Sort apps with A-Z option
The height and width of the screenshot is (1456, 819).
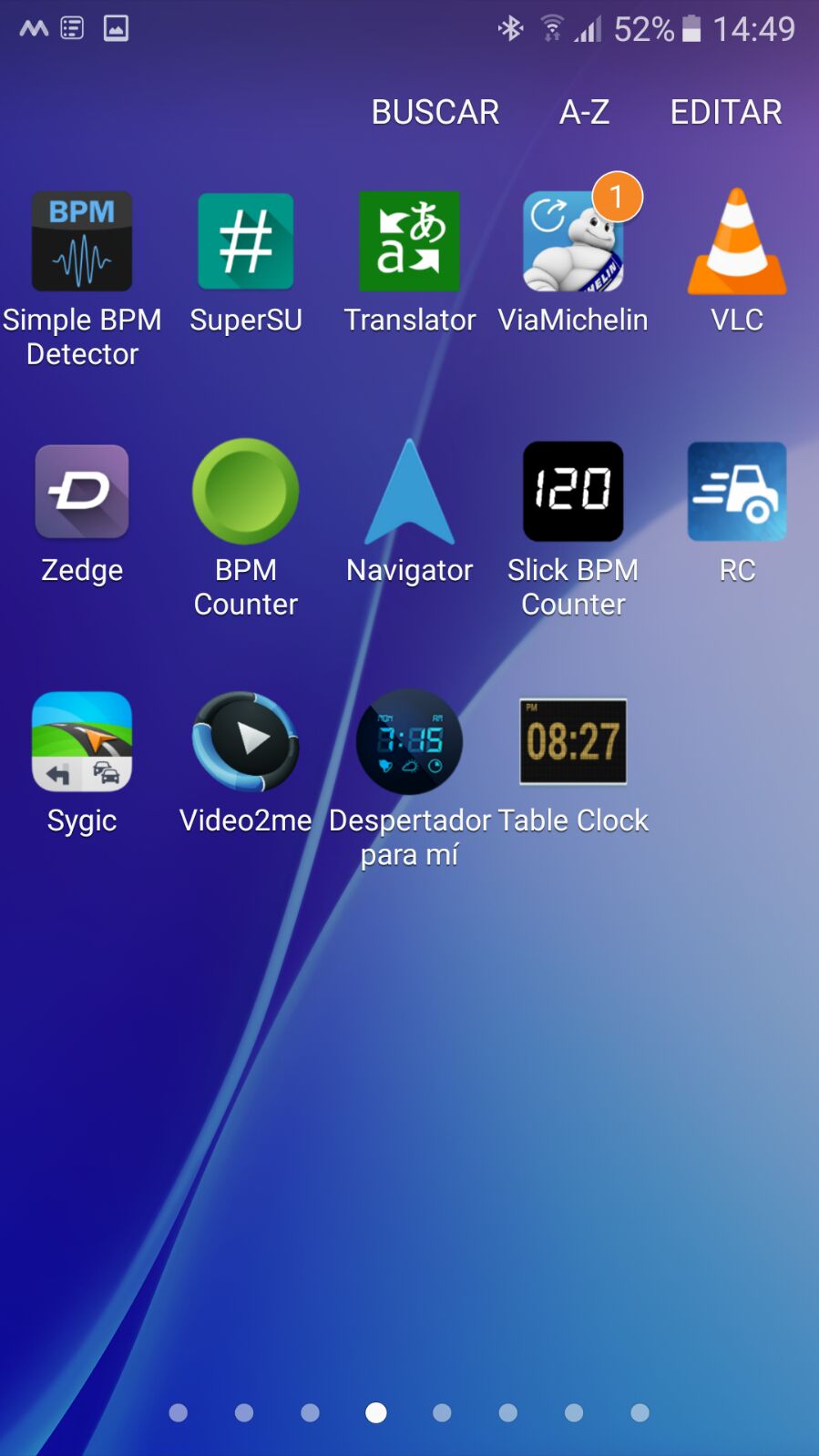584,112
